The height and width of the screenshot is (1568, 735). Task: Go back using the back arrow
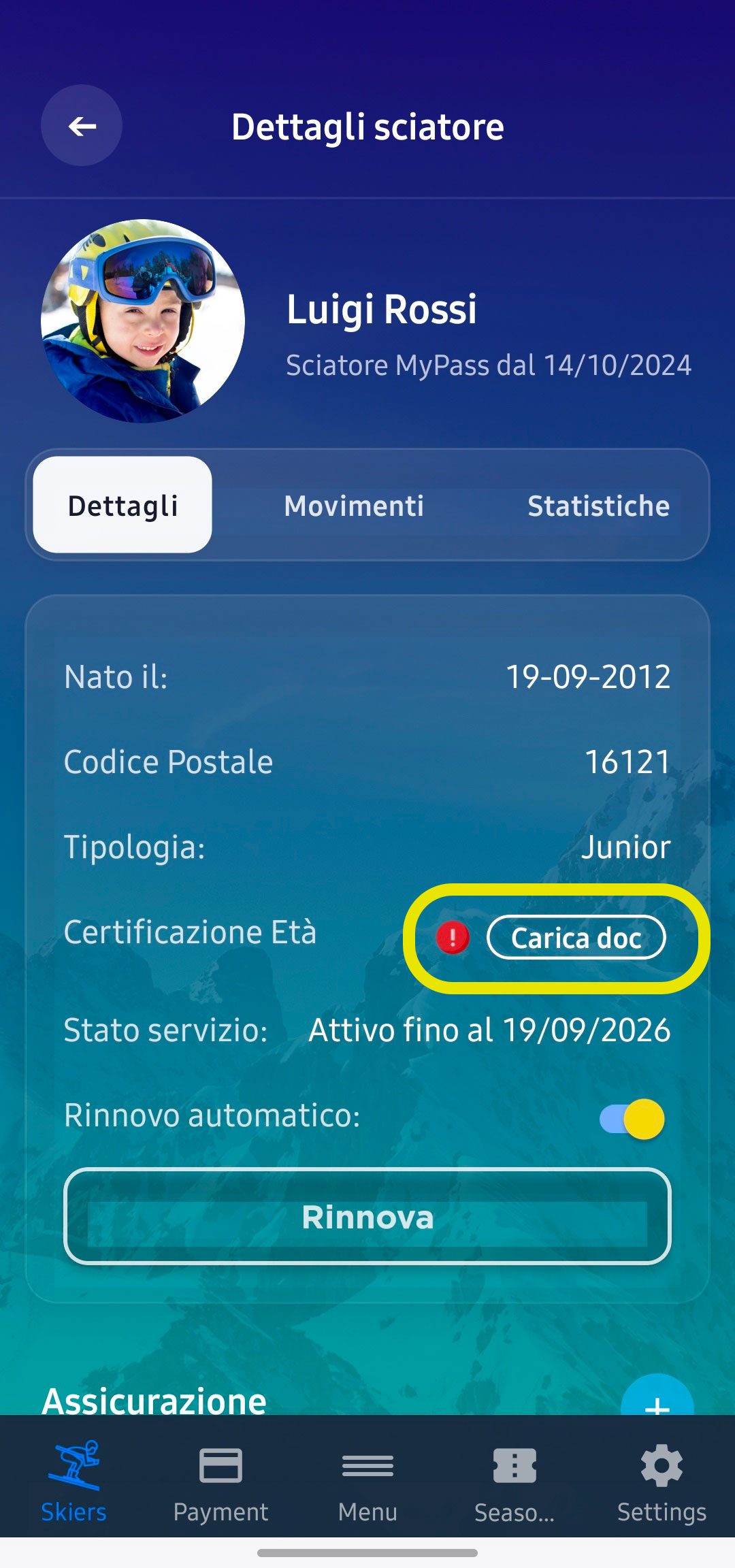(x=82, y=126)
